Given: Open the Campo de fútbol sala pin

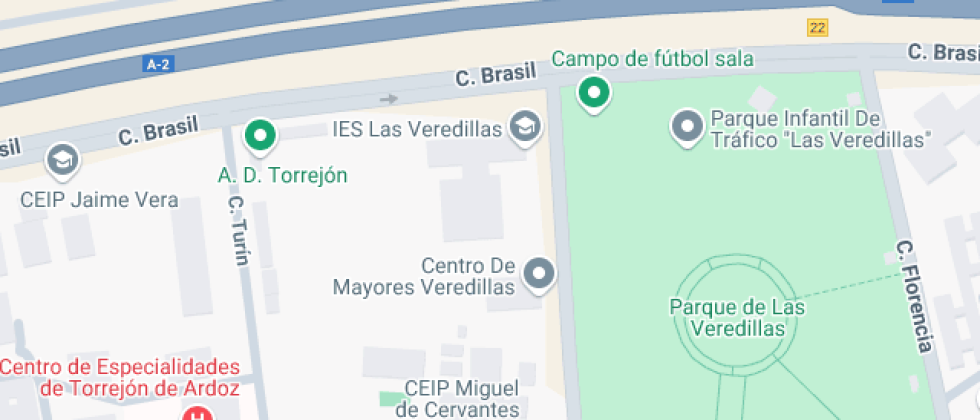Looking at the screenshot, I should (x=594, y=94).
